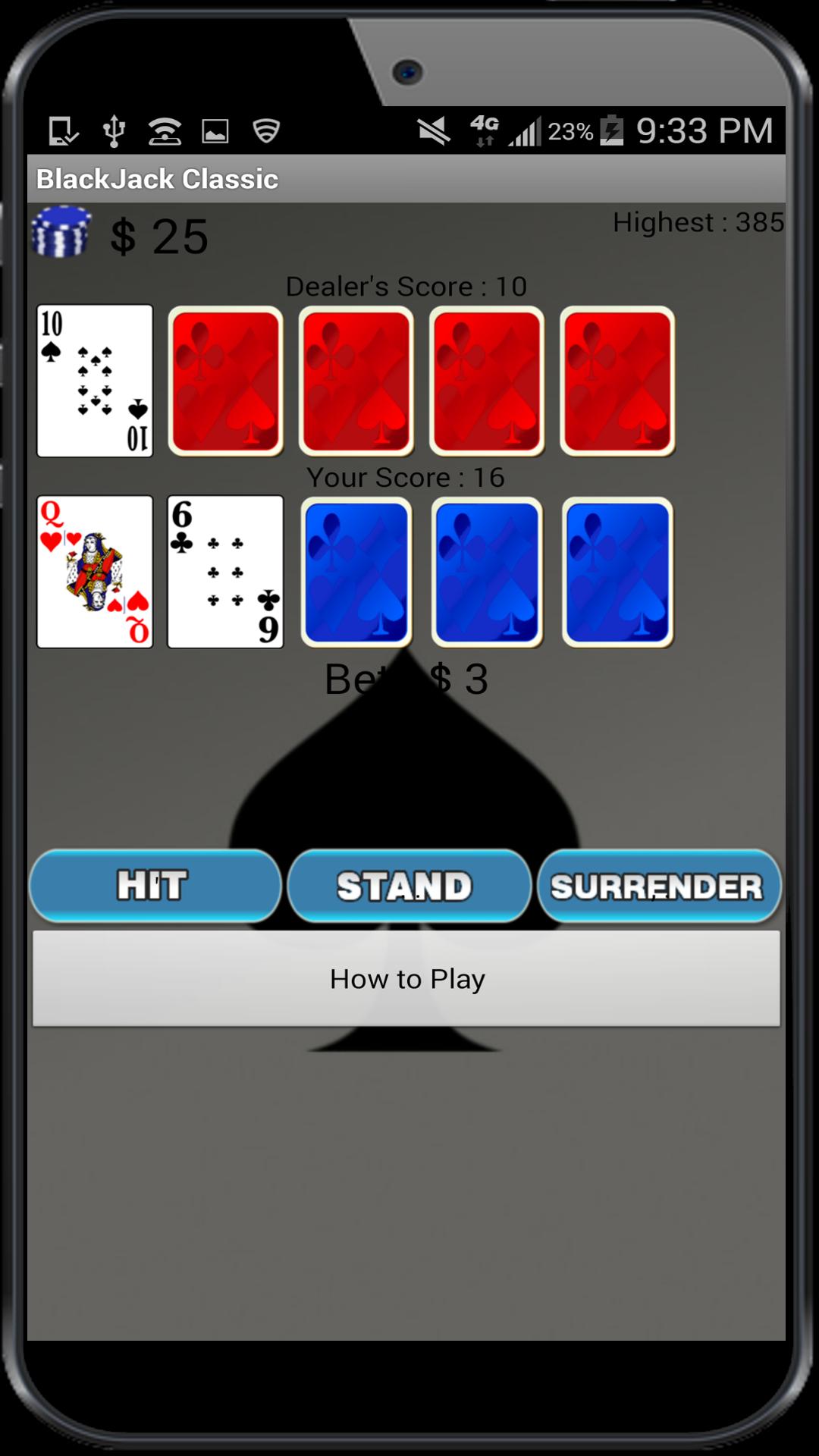Surrender the current hand
Viewport: 819px width, 1456px height.
658,886
